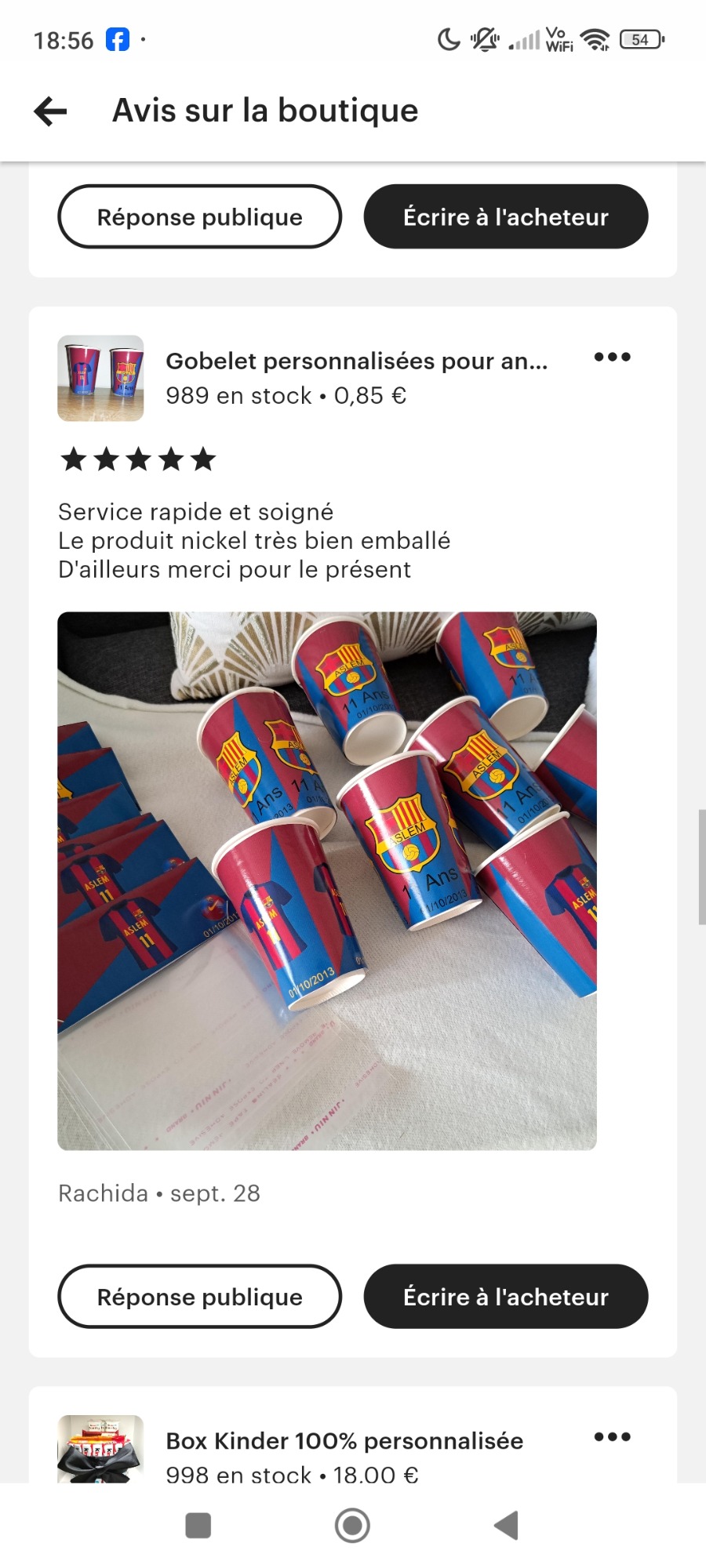
Task: Open recent apps from navigation bar
Action: pos(198,1526)
